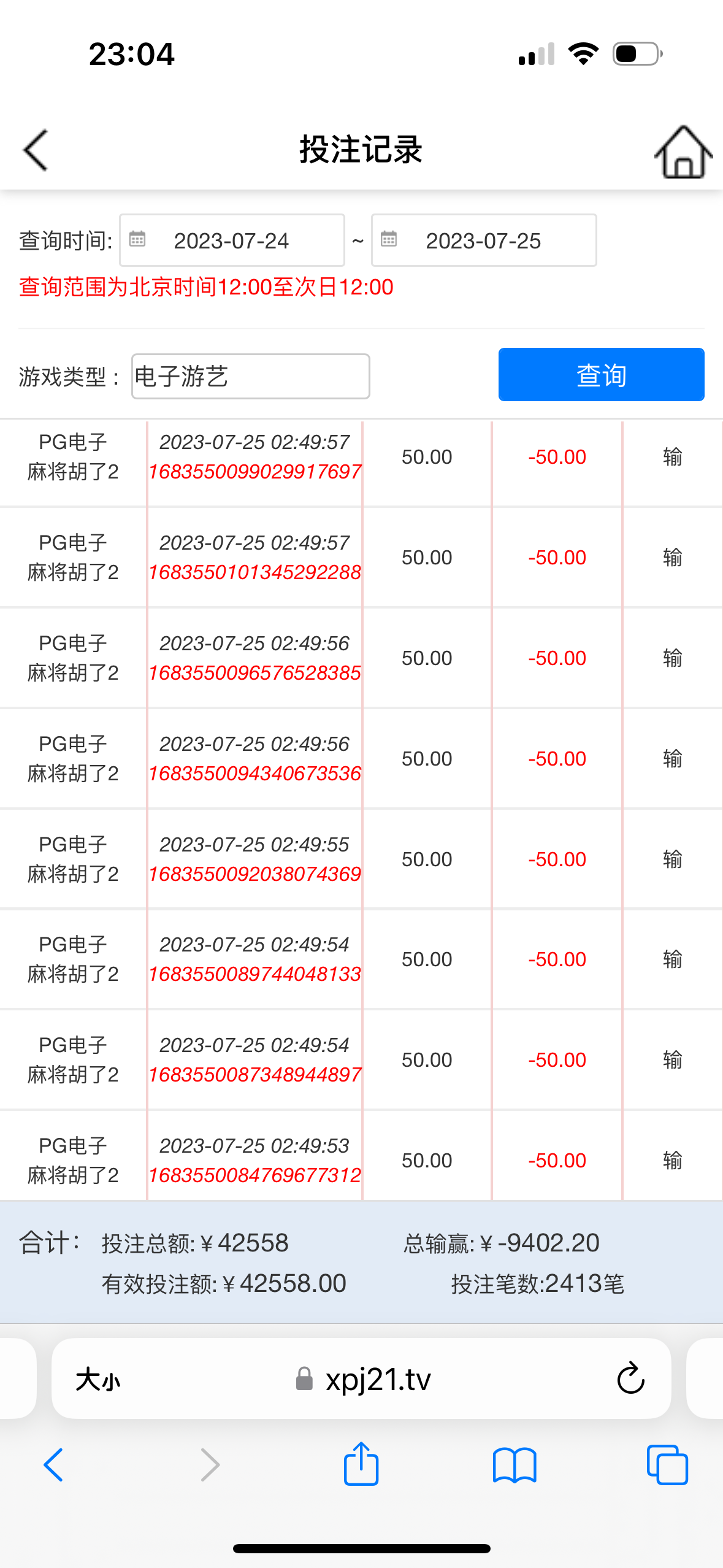Reload the current web page
This screenshot has height=1568, width=723.
point(630,1380)
